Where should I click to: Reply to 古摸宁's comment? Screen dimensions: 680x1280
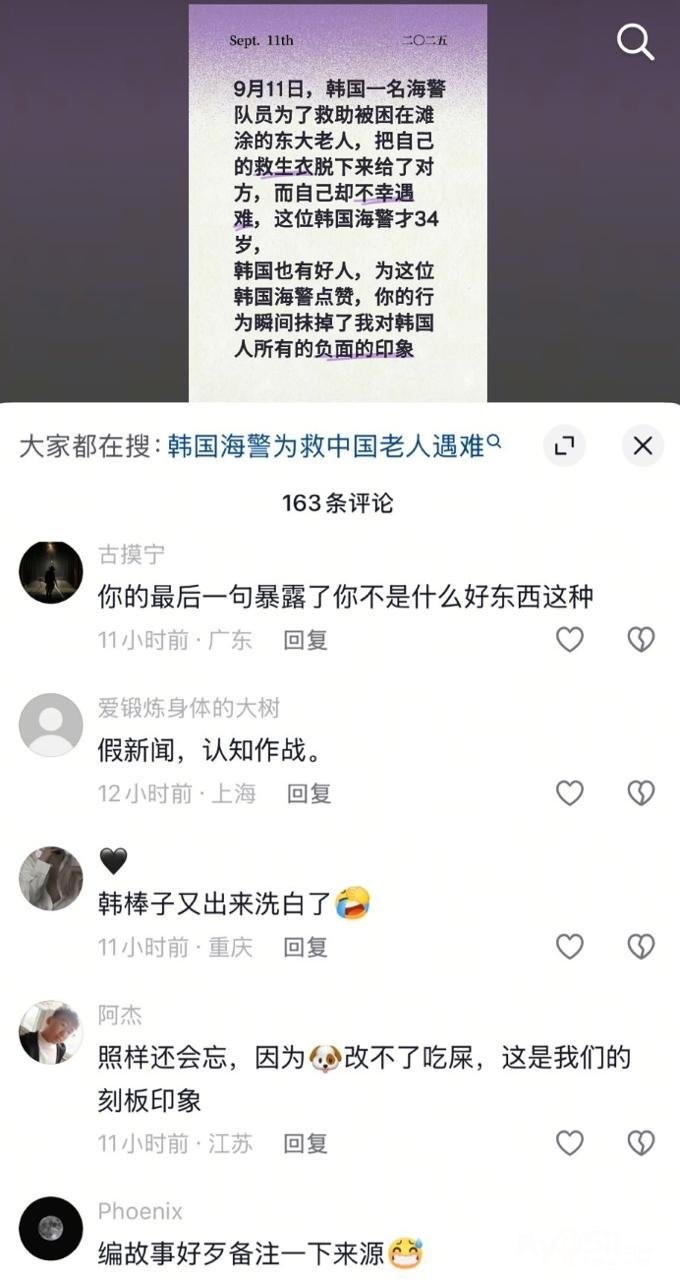(305, 640)
